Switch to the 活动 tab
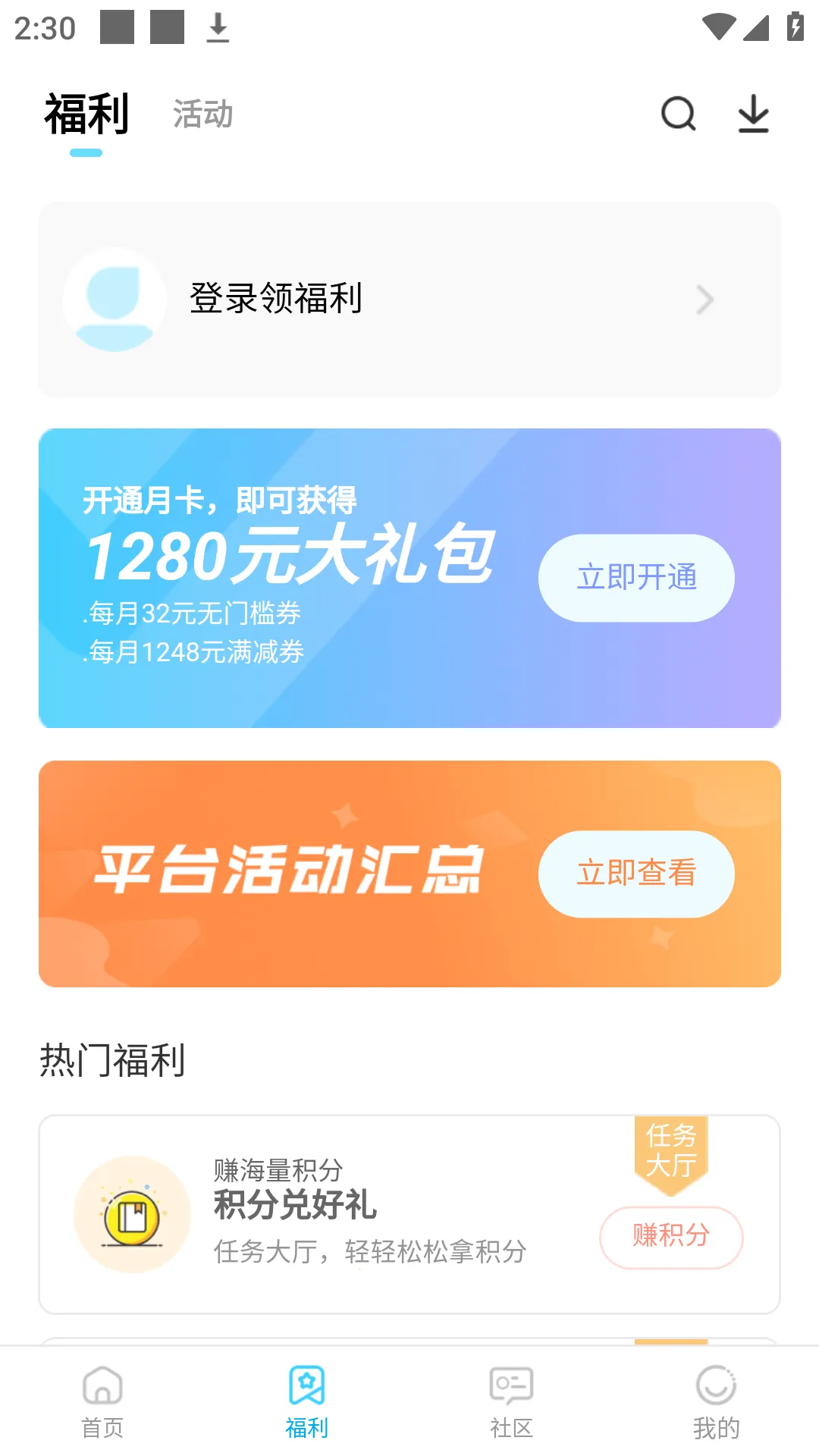The width and height of the screenshot is (819, 1456). pos(201,115)
